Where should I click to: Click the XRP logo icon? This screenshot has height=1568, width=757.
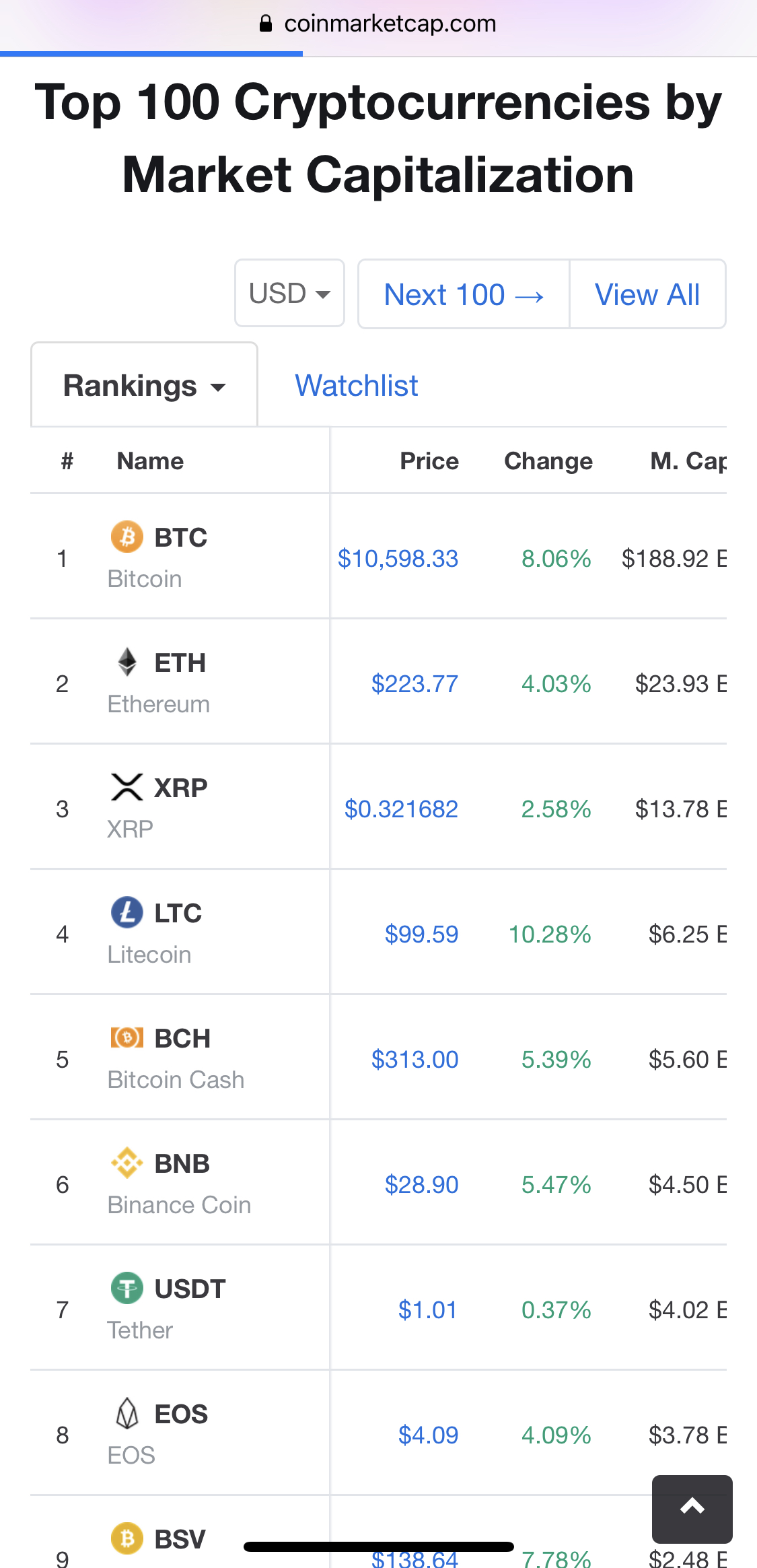tap(126, 786)
